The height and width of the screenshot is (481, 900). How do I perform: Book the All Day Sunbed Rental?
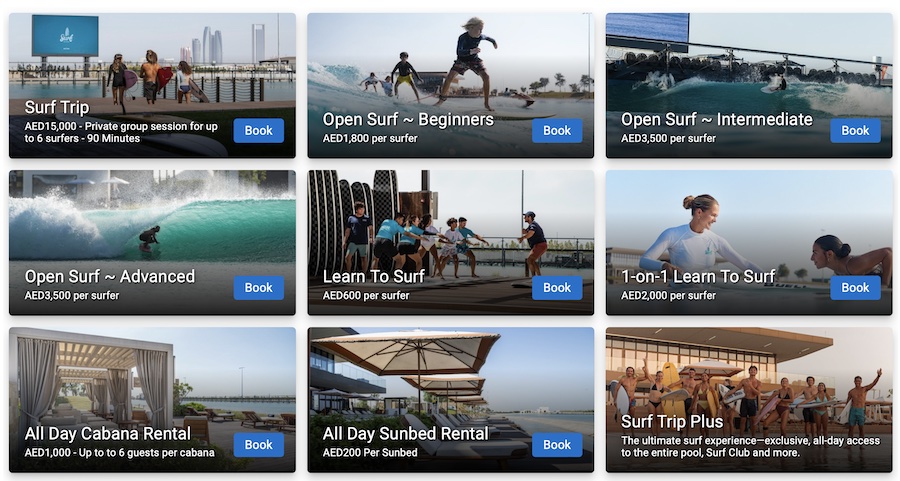(557, 445)
